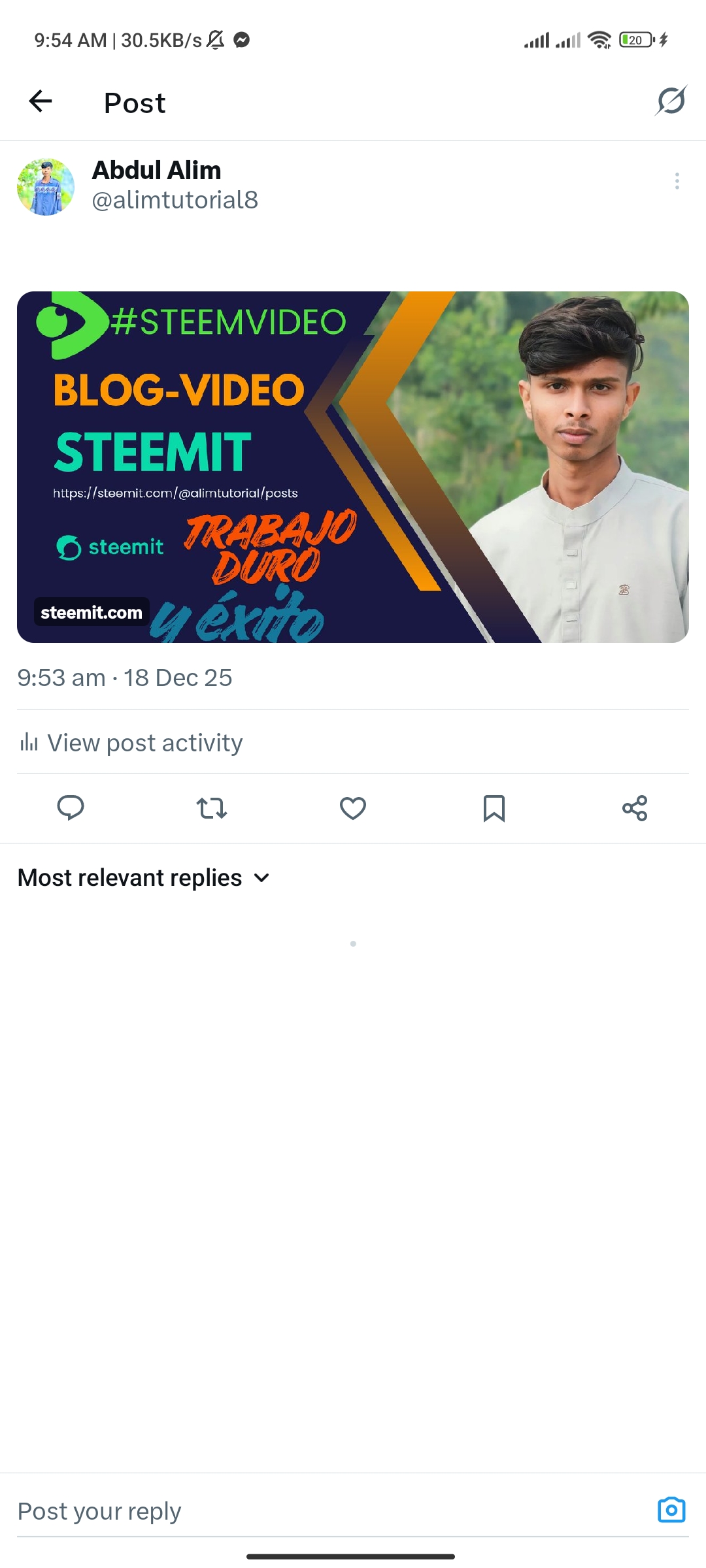Like Abdul Alim's post
This screenshot has height=1568, width=706.
(x=353, y=808)
